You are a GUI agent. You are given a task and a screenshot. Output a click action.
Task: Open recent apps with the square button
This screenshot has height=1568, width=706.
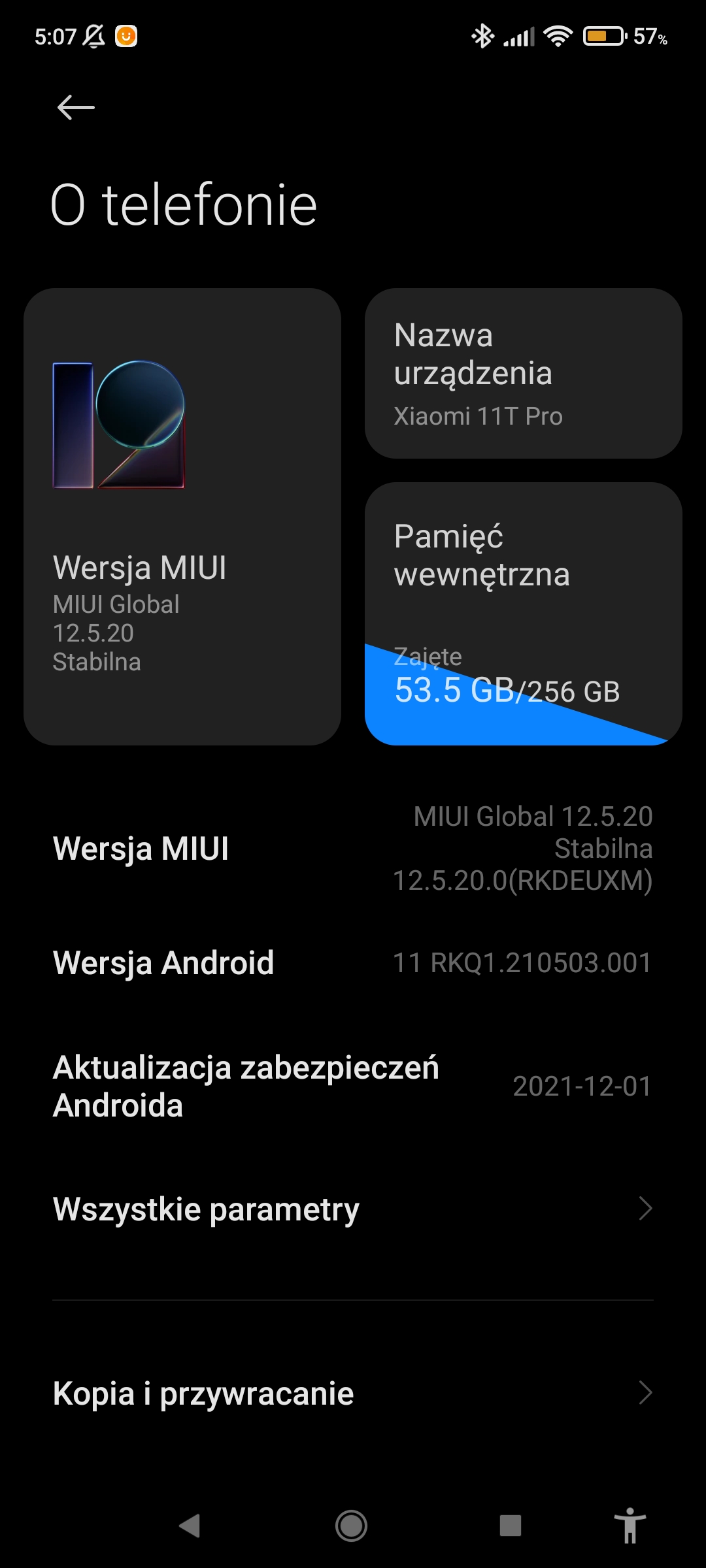[511, 1526]
